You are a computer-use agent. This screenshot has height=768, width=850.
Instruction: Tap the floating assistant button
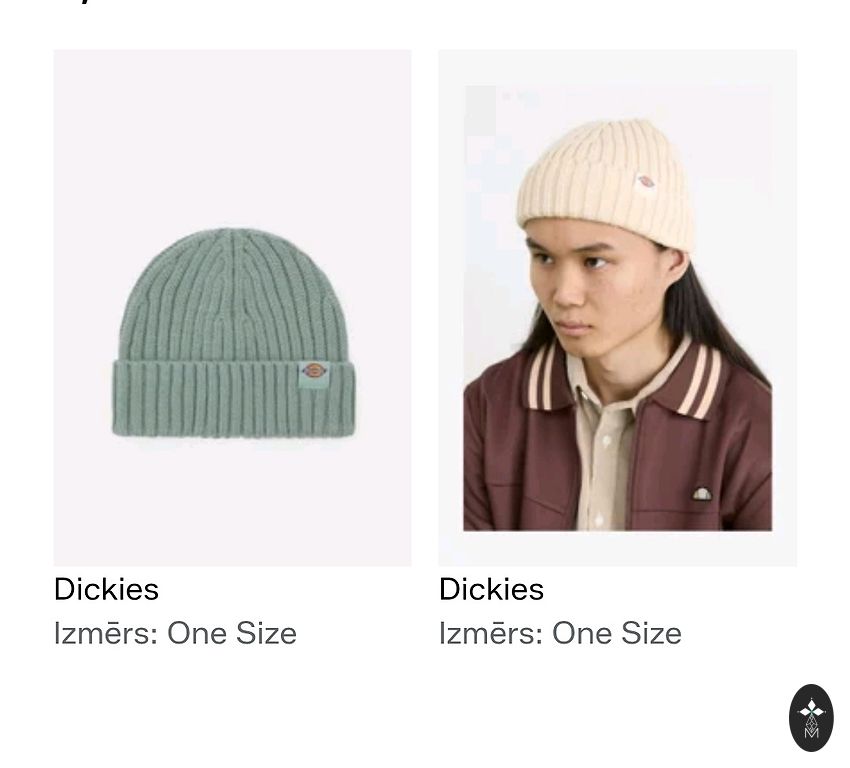click(x=811, y=717)
